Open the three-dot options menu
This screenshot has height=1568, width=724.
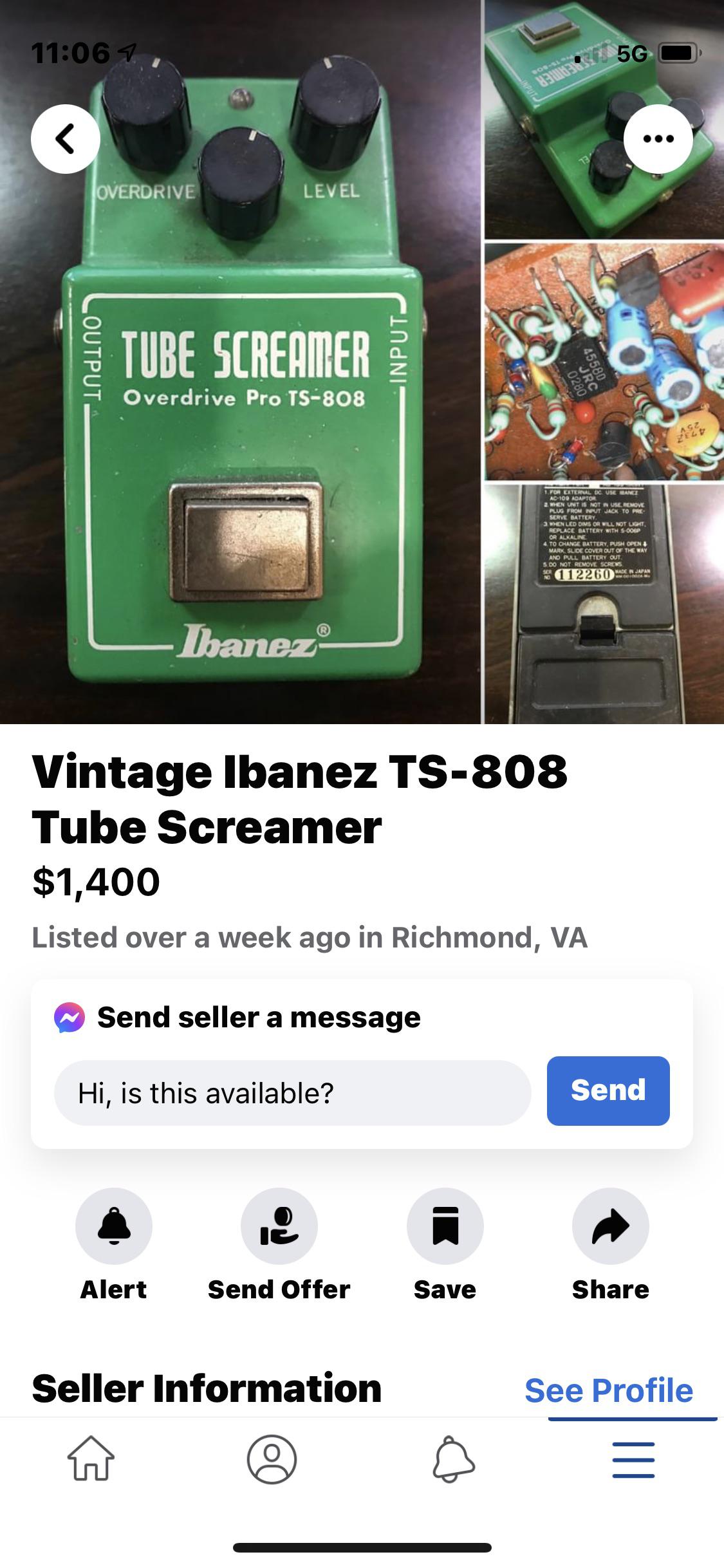point(658,138)
